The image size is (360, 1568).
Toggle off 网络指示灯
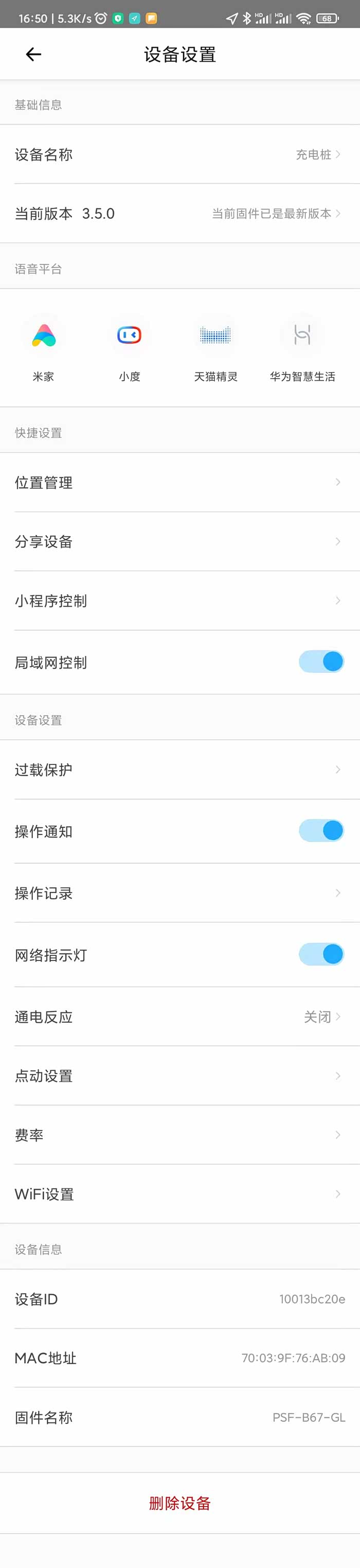tap(322, 954)
